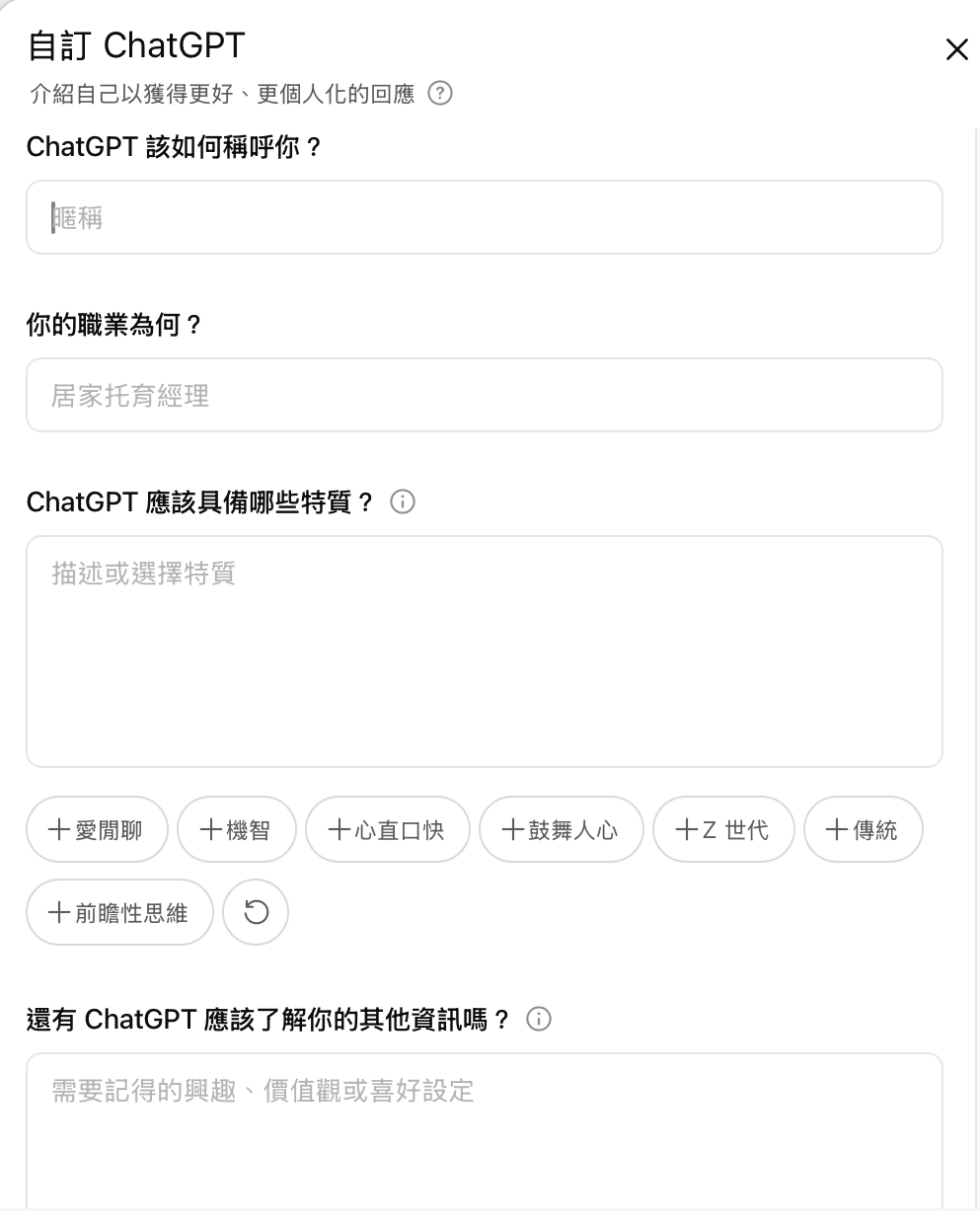Select the Z 世代 trait chip
The height and width of the screenshot is (1228, 980).
point(722,829)
